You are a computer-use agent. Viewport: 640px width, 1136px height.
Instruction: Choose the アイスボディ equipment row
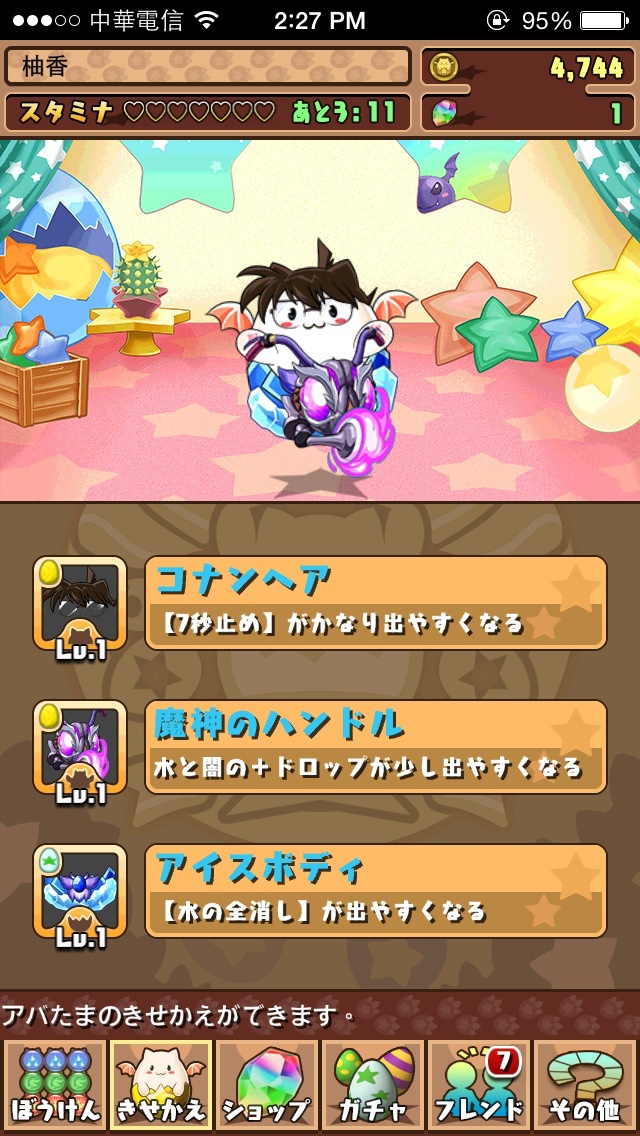click(x=375, y=891)
